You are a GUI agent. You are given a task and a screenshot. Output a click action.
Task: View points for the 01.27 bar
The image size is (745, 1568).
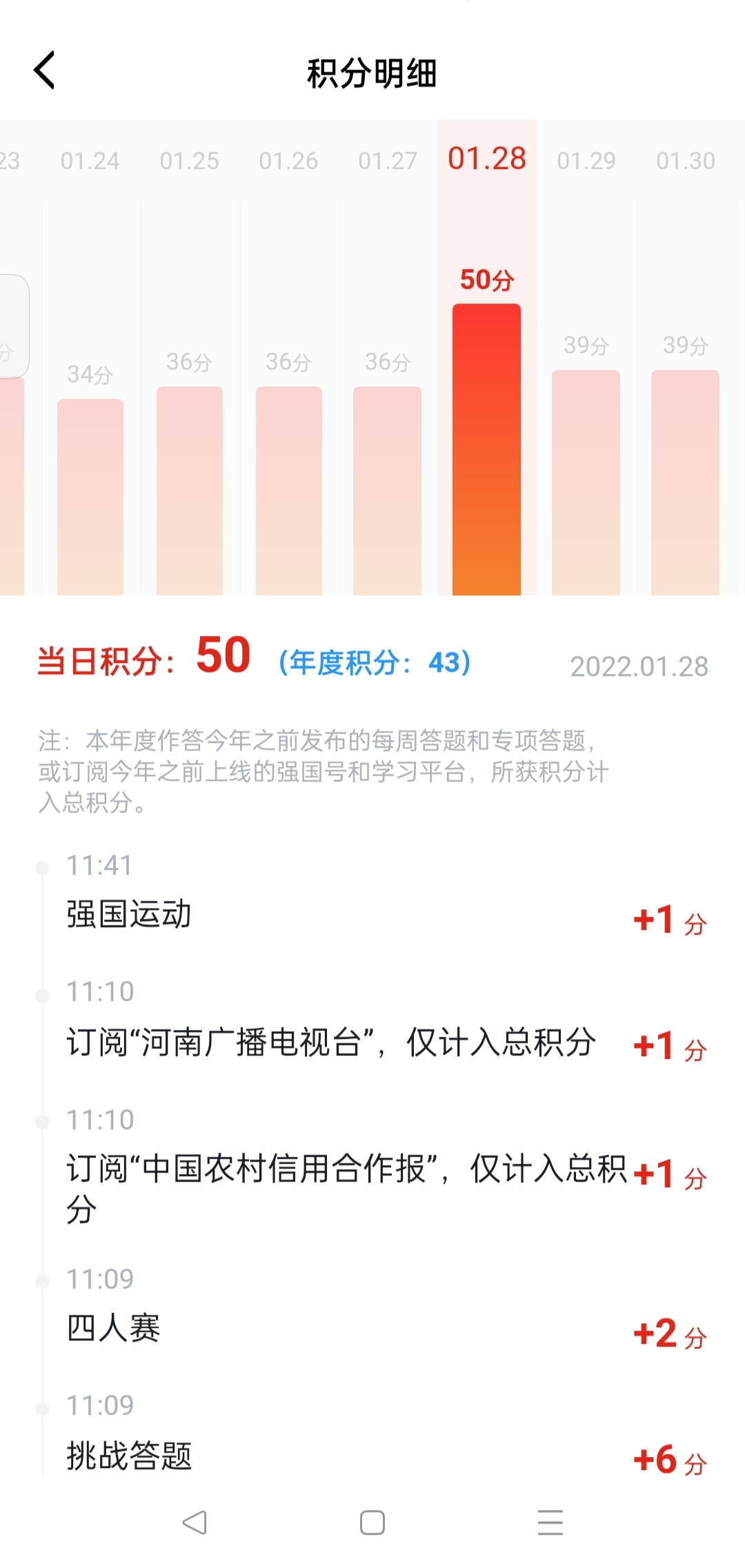tap(387, 490)
